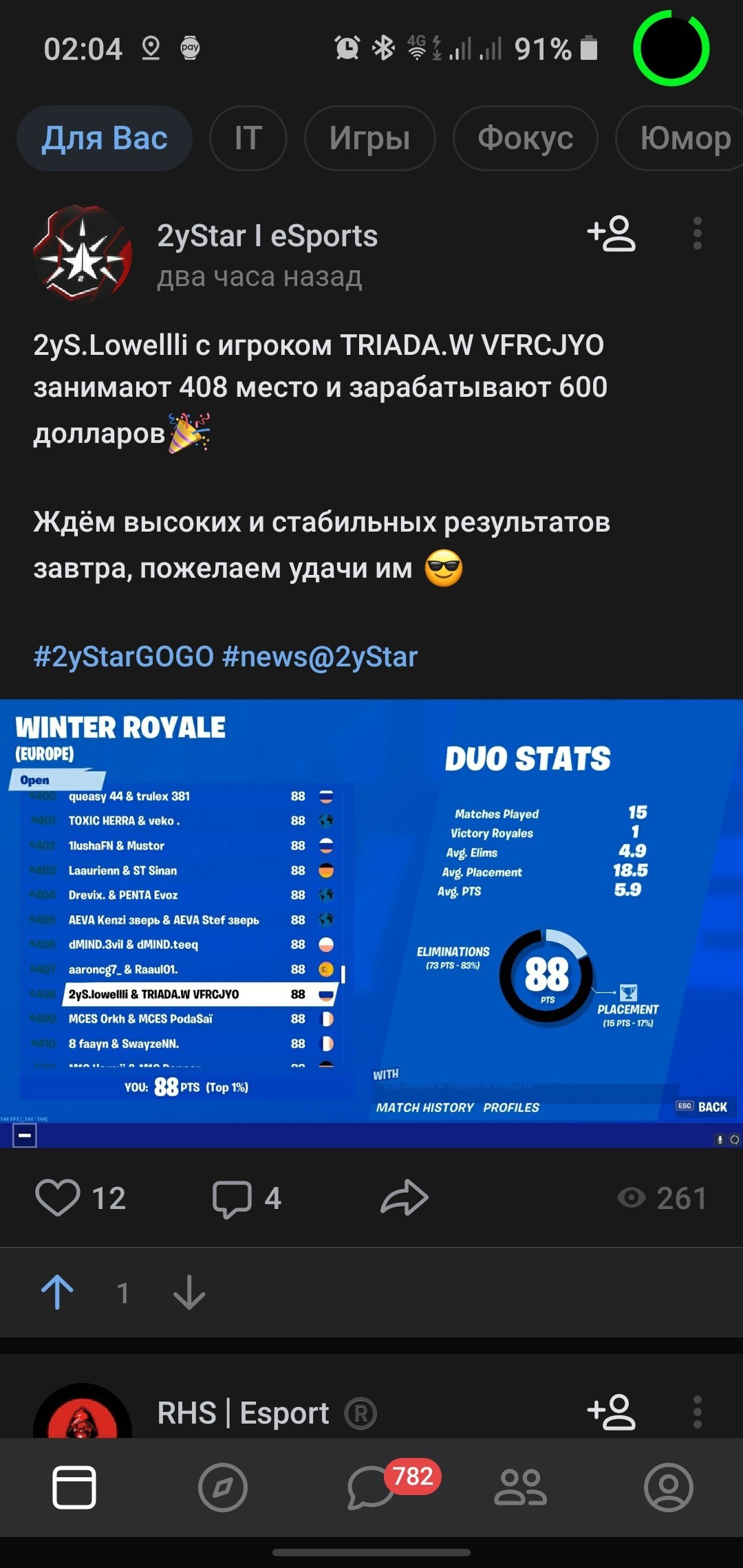Open the messages tab with 782 badge

click(x=371, y=1487)
